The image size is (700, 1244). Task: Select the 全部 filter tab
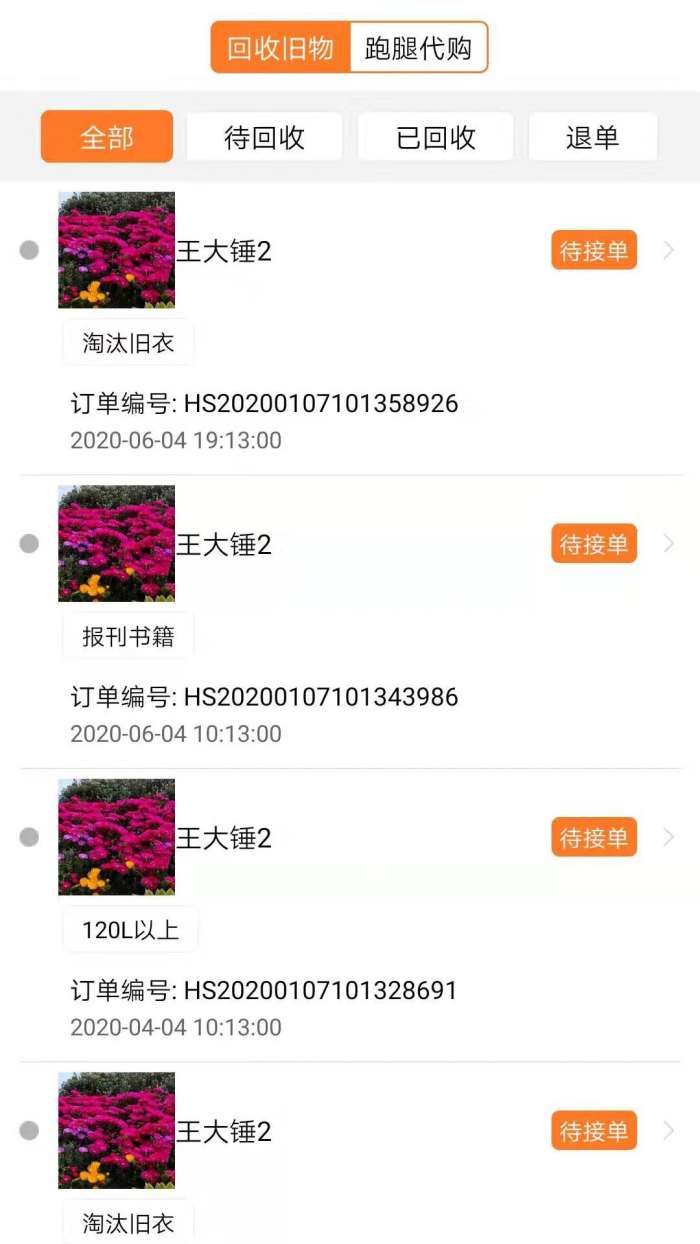[107, 137]
